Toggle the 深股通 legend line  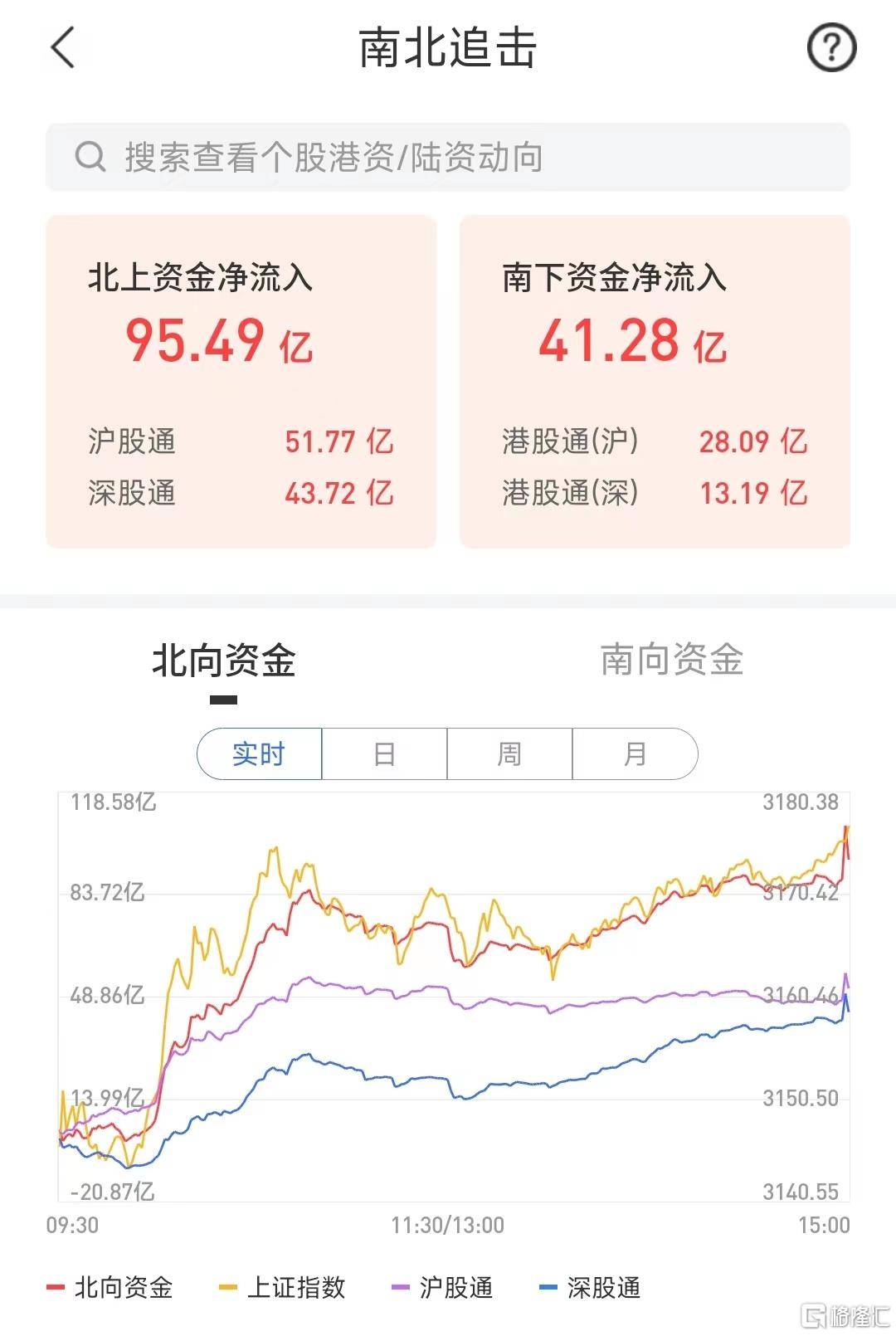(591, 1288)
